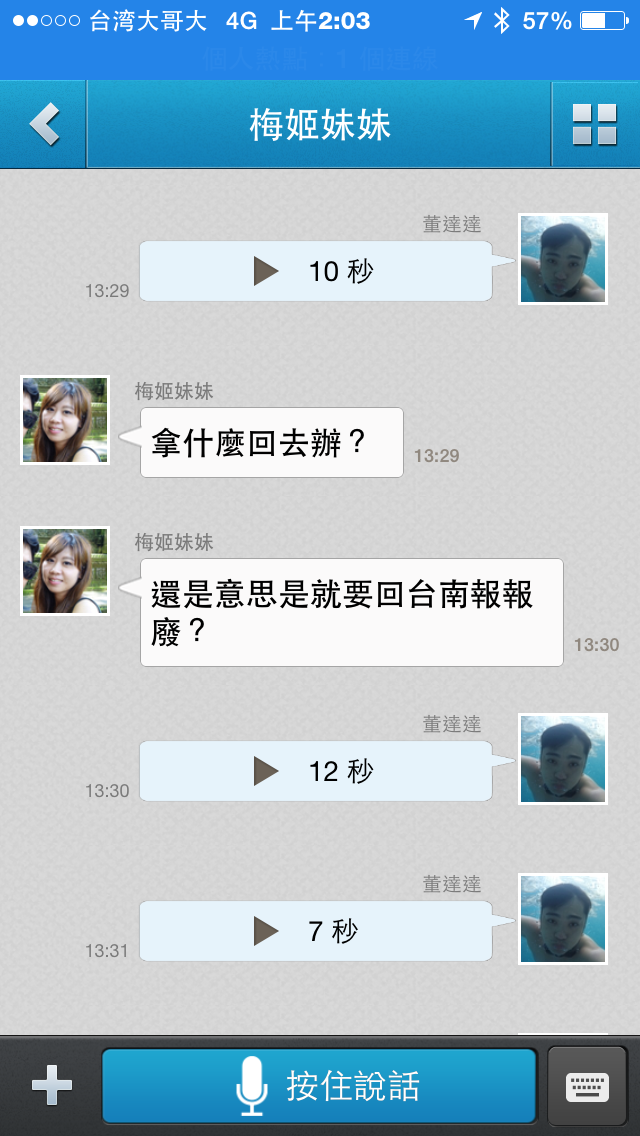Play the 12 秒 voice message
This screenshot has width=640, height=1136.
click(315, 771)
